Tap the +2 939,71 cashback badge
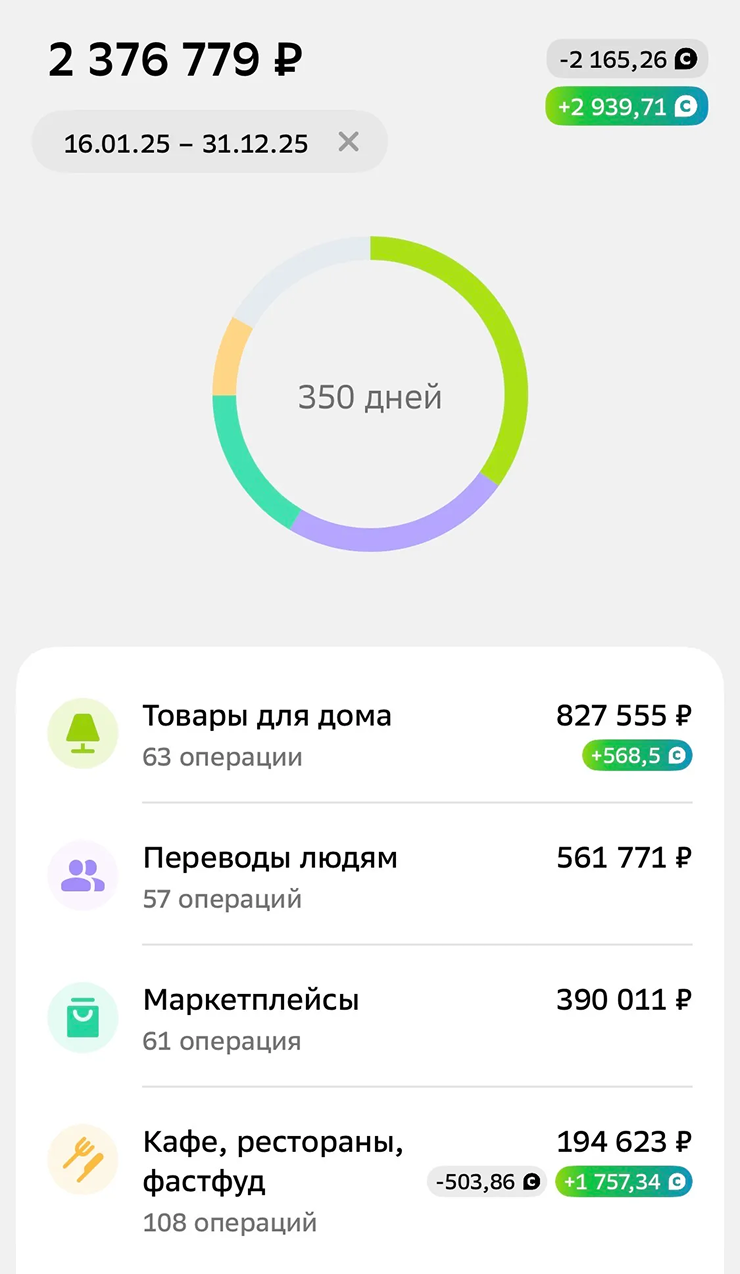This screenshot has width=740, height=1274. point(626,107)
